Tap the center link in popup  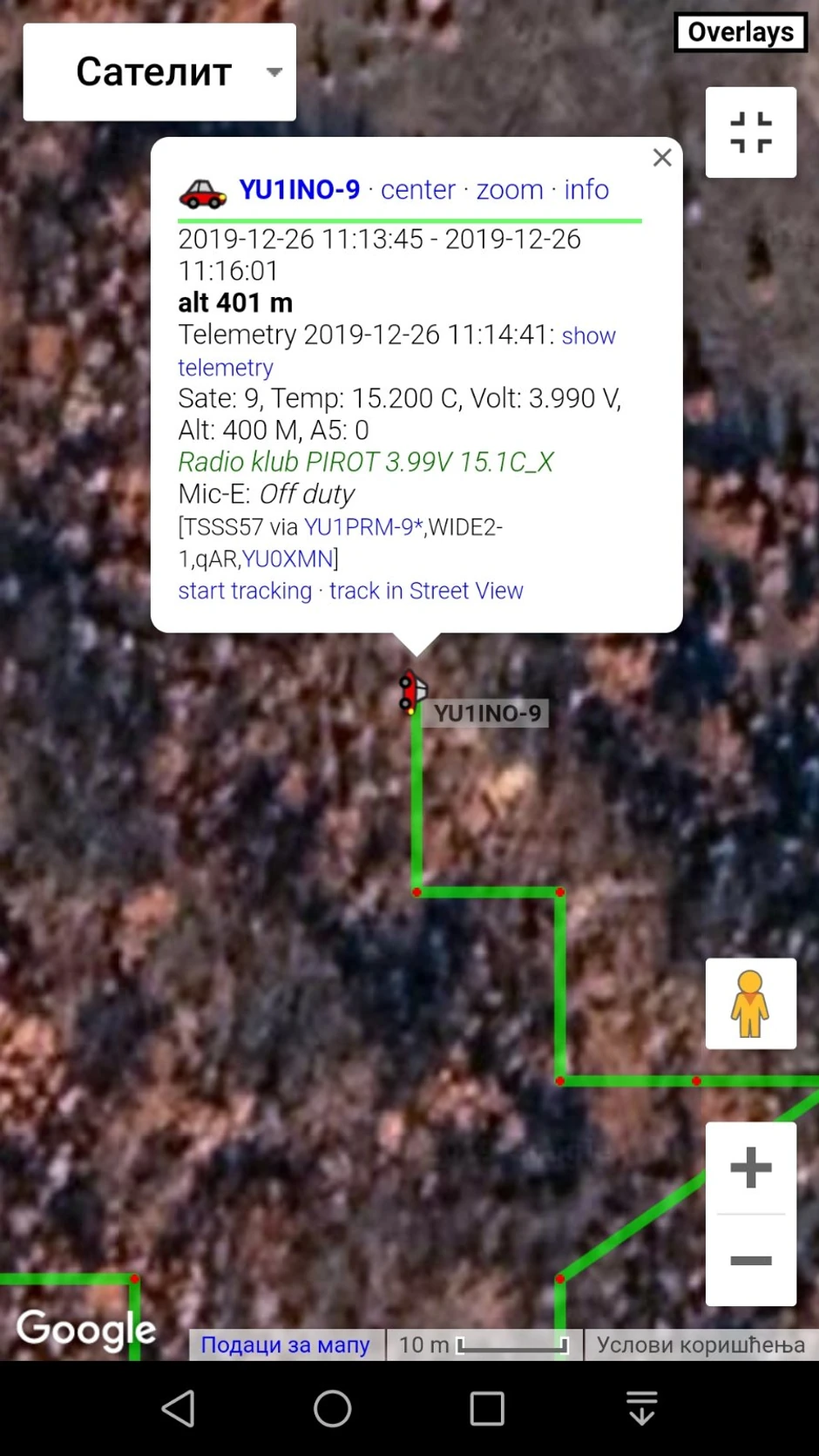[x=417, y=189]
